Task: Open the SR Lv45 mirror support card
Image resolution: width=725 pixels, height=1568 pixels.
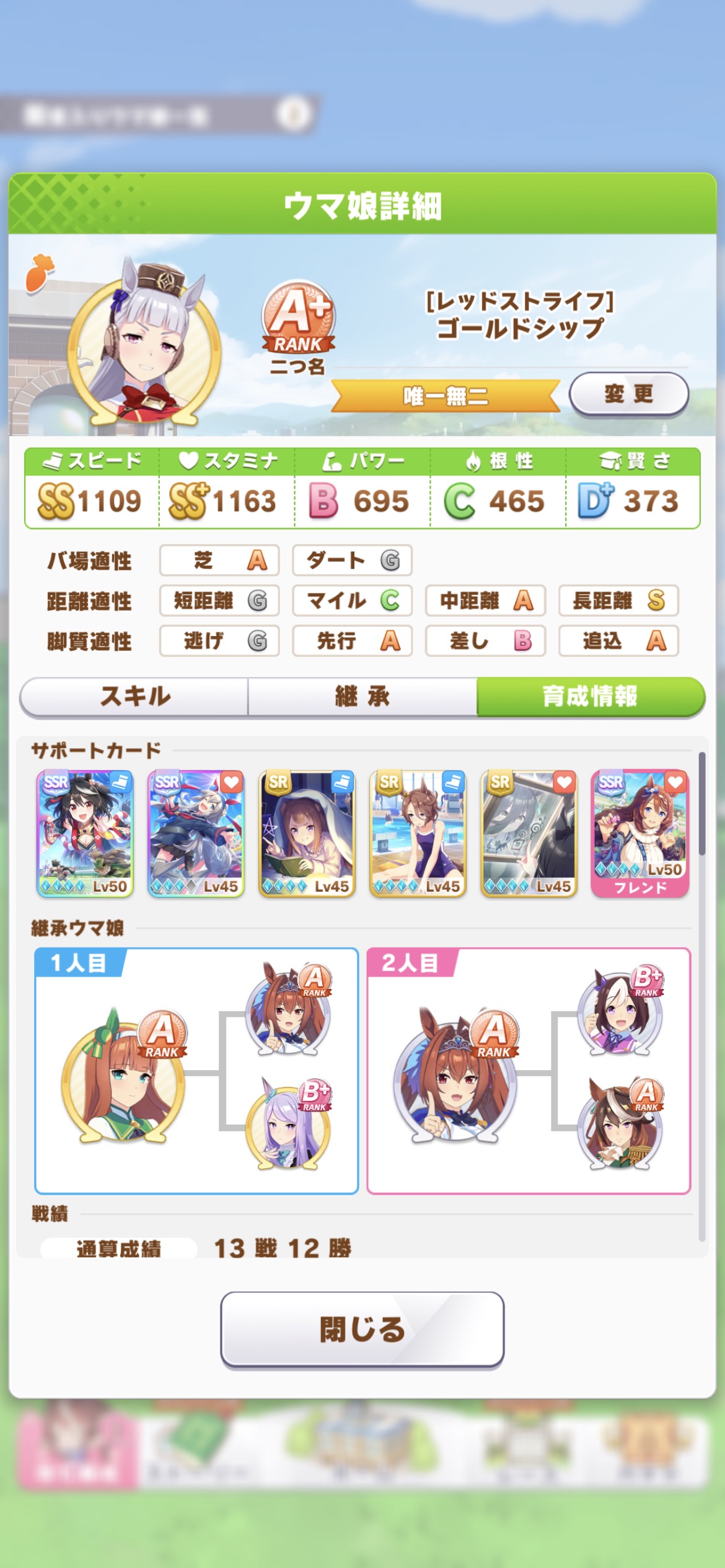Action: (x=529, y=834)
